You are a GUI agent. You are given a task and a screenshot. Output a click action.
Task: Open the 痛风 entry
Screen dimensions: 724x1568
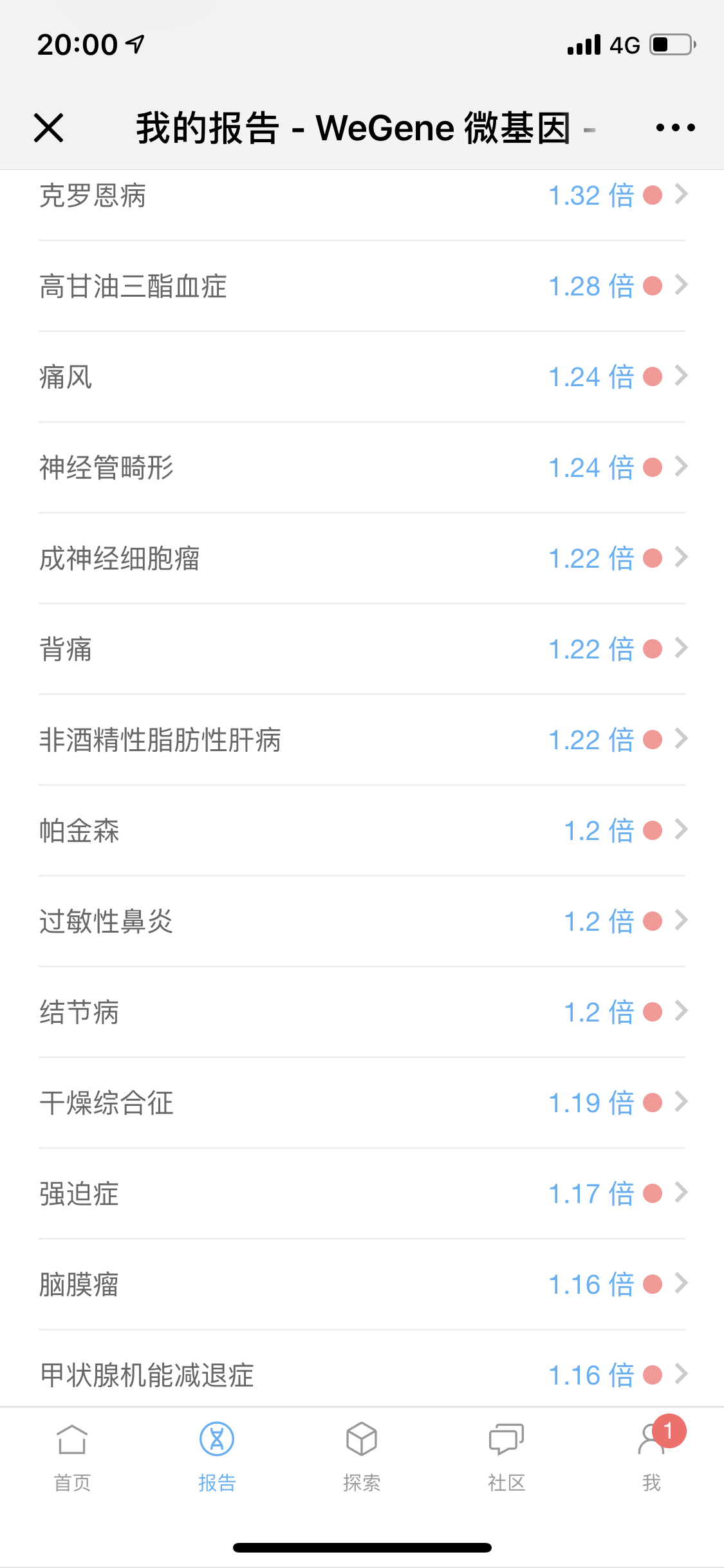click(362, 377)
